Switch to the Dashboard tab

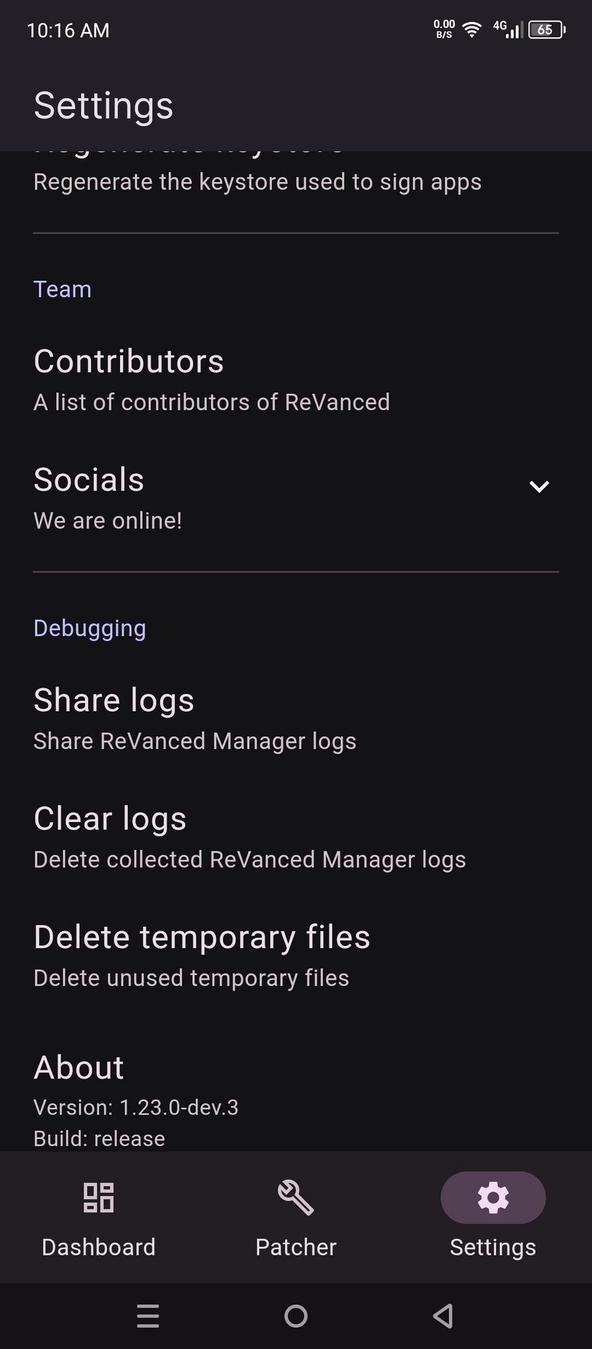pos(98,1217)
